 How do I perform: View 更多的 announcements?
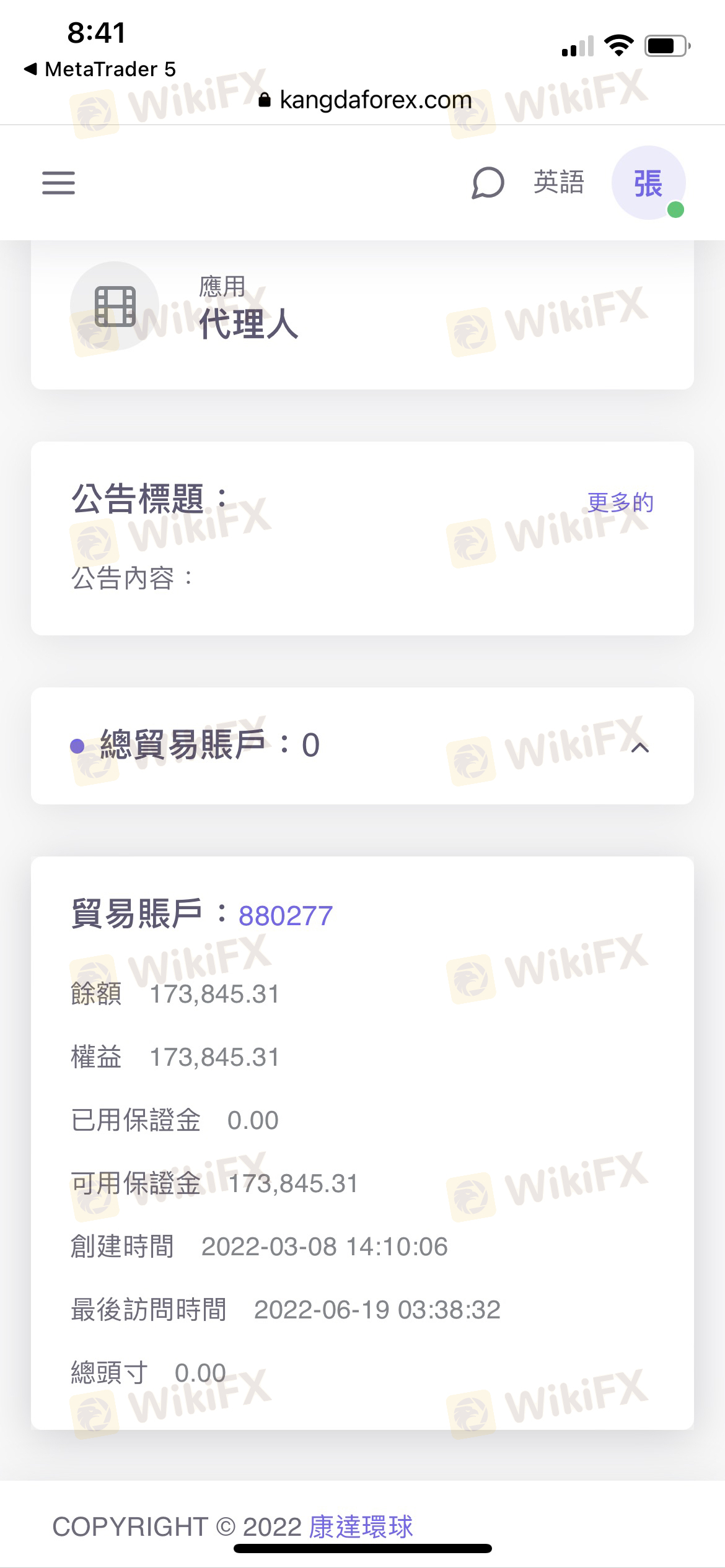(x=620, y=503)
